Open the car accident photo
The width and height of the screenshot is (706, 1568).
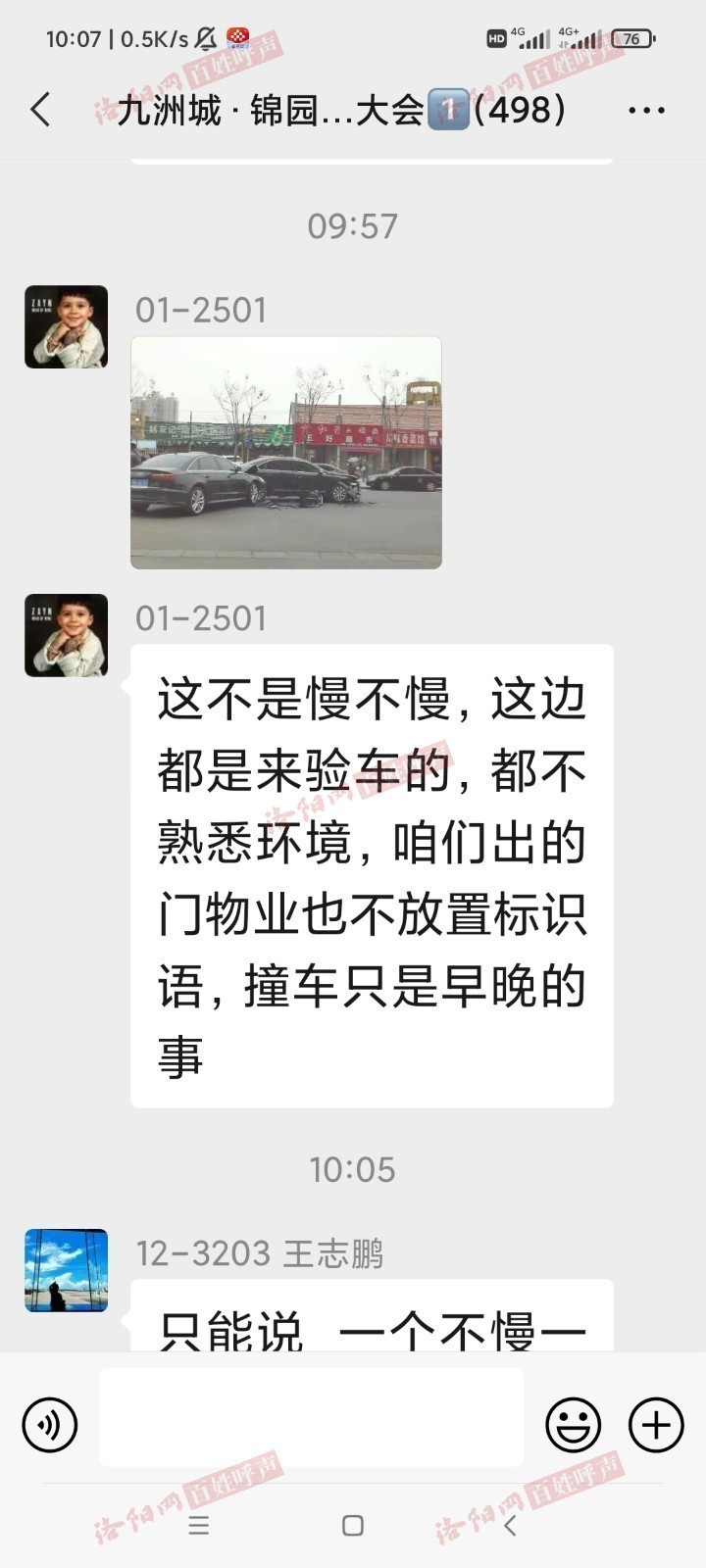point(285,452)
